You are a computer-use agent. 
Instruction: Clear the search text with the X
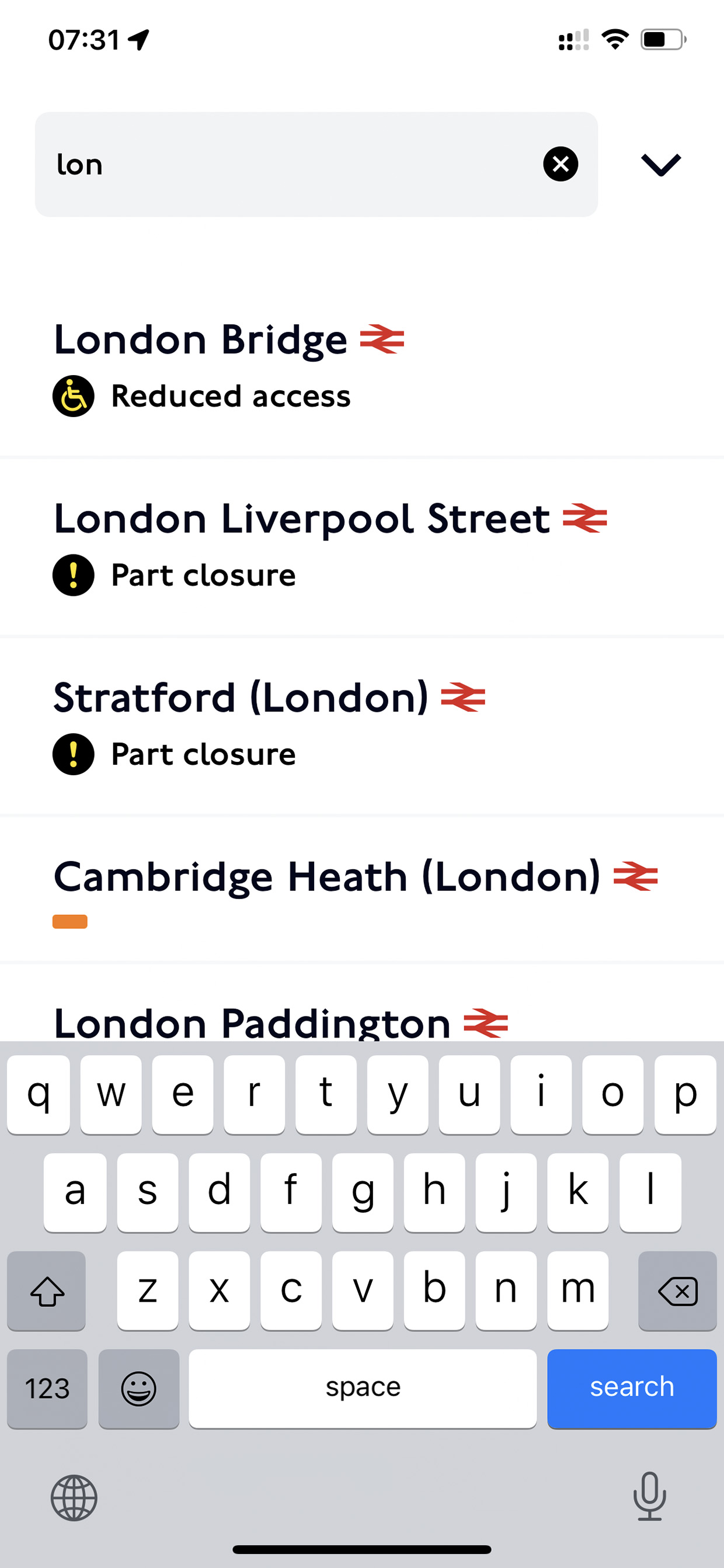click(561, 164)
